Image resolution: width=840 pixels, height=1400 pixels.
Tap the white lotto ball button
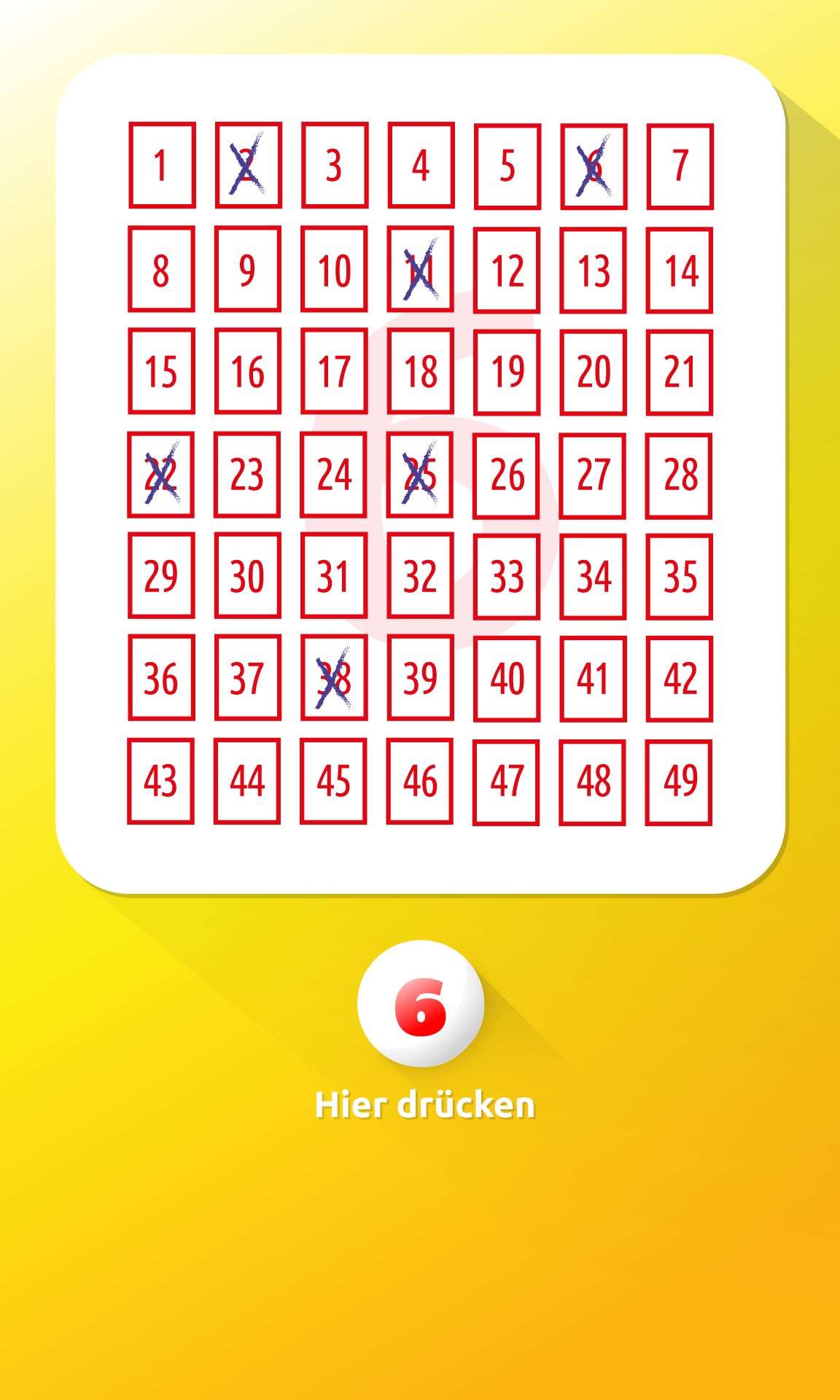(x=421, y=1004)
